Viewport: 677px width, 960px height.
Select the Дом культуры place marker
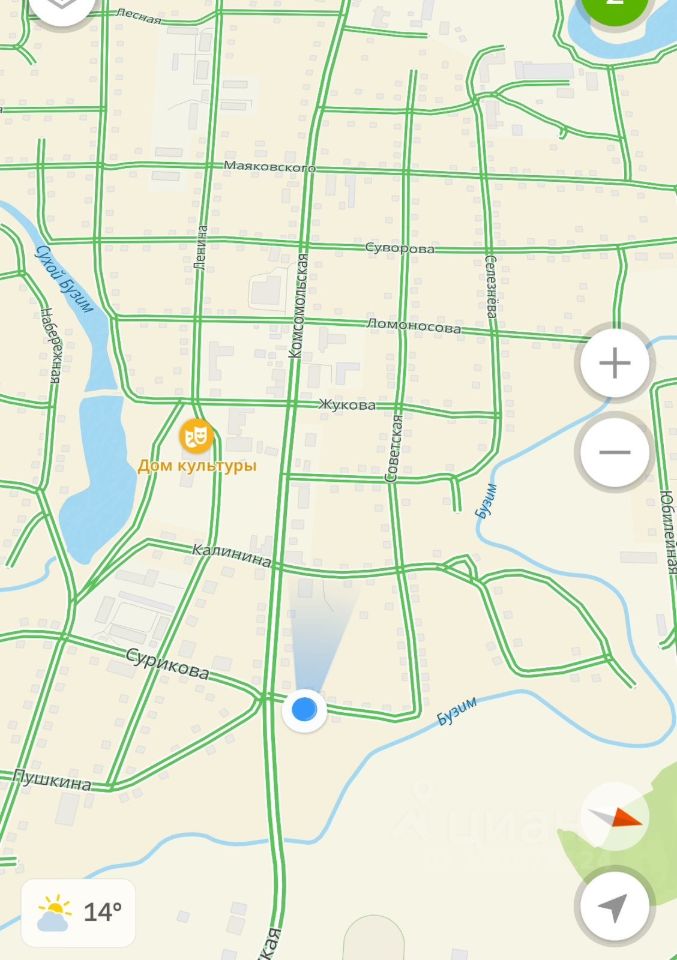197,437
